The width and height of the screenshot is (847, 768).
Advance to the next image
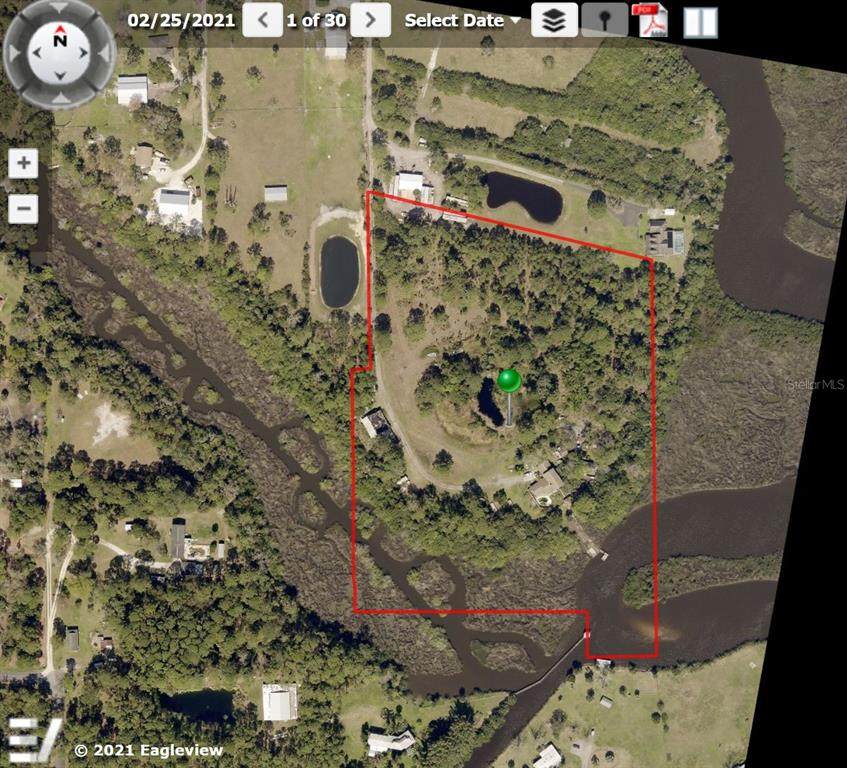[371, 19]
